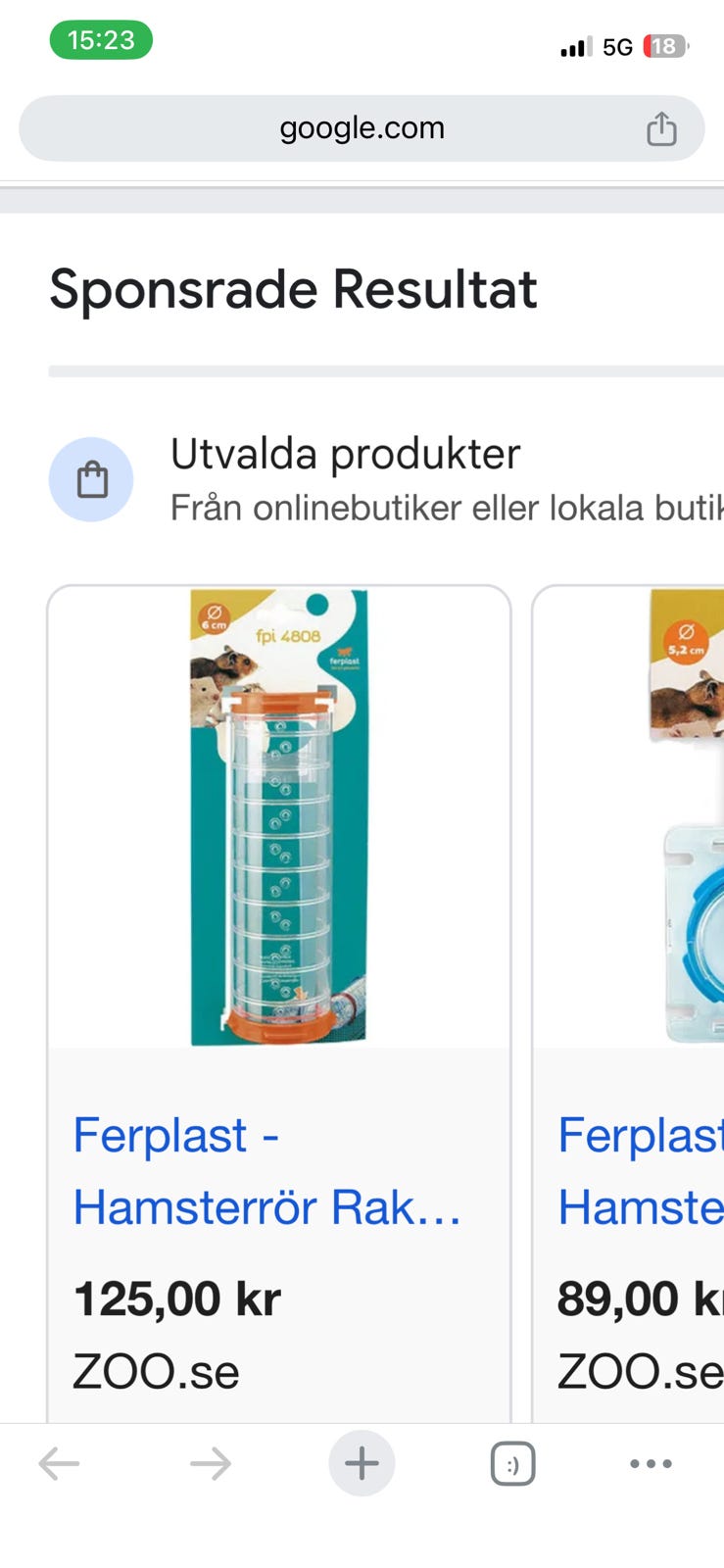Open the Ferplast Hamsterrör 125,00 kr product card
Image resolution: width=724 pixels, height=1568 pixels.
pos(279,1004)
